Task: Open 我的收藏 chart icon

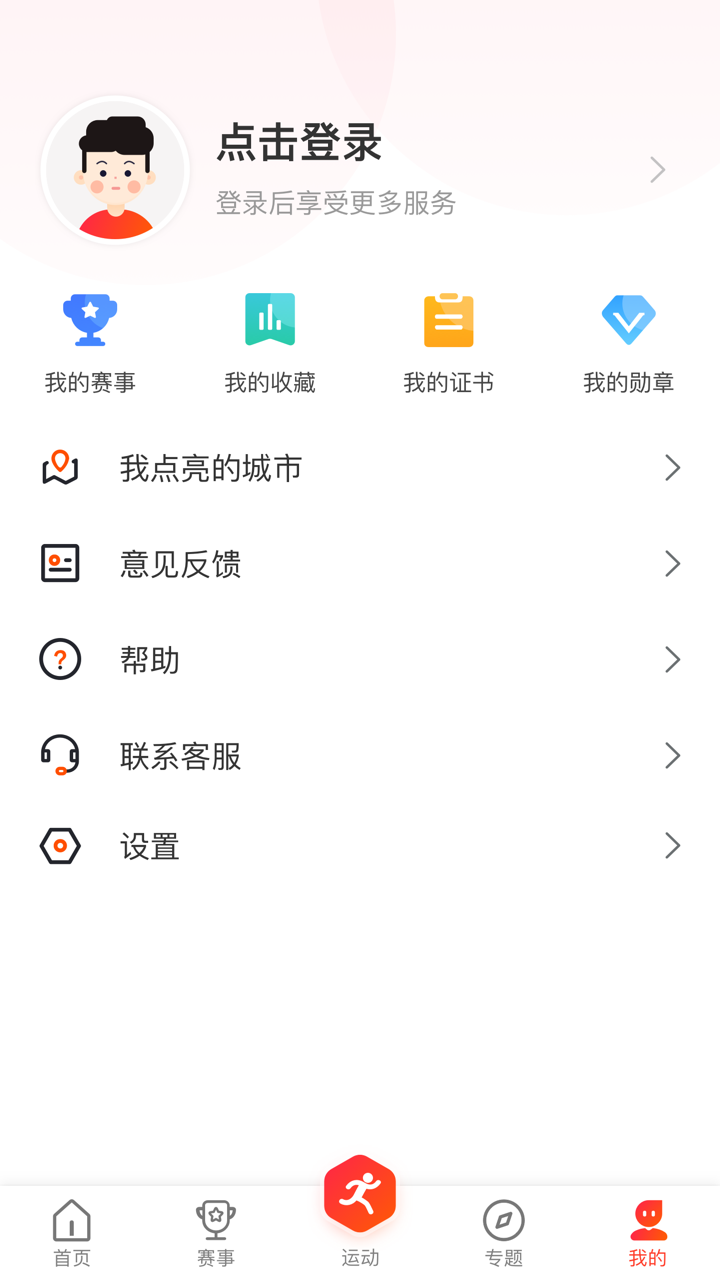Action: pyautogui.click(x=269, y=320)
